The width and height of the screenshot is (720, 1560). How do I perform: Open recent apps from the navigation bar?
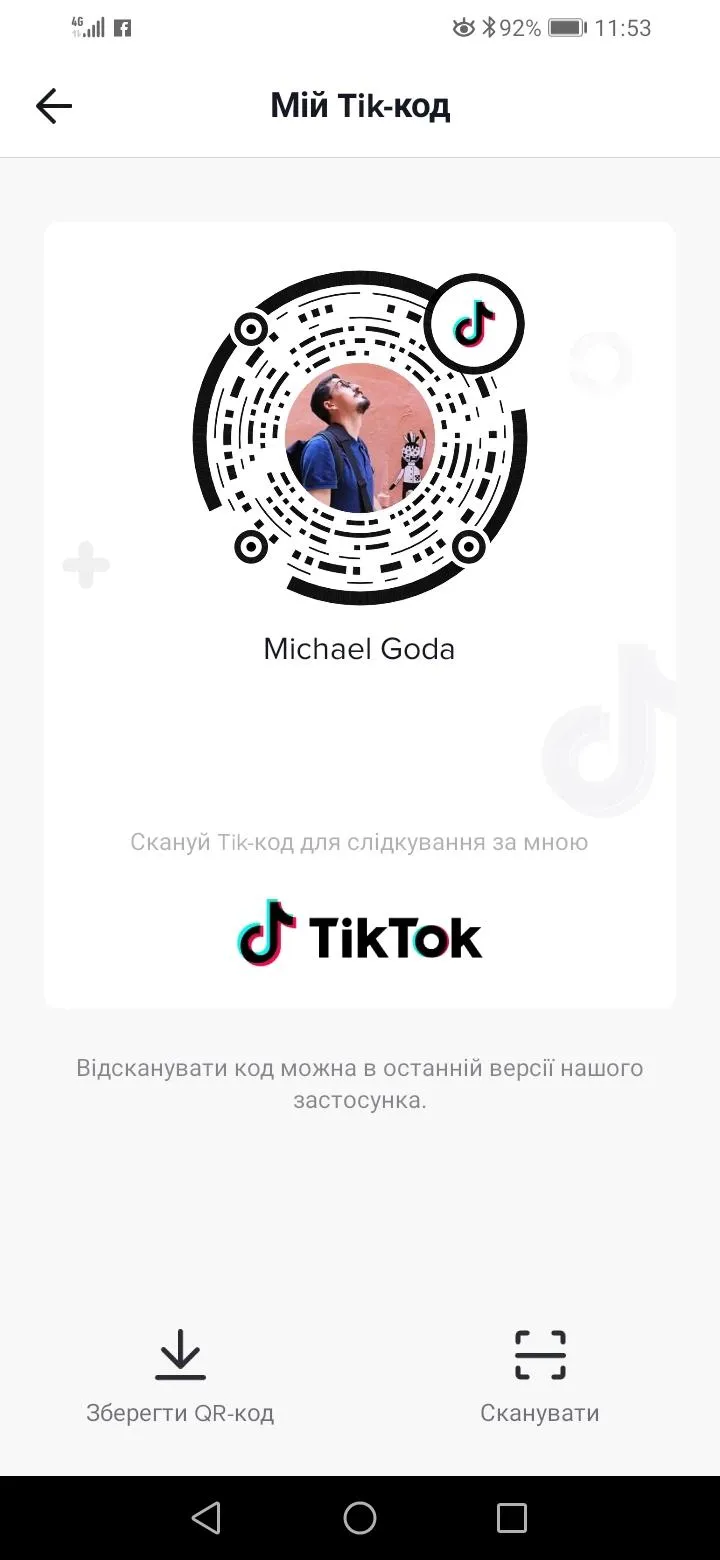click(x=511, y=1518)
